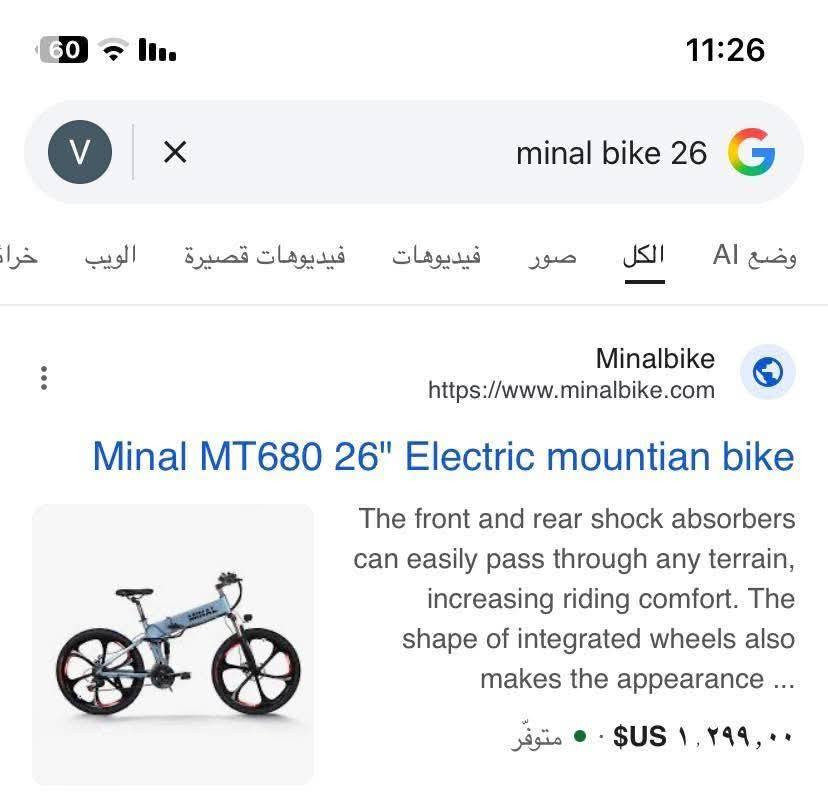
Task: Select the الكل results tab
Action: (644, 256)
